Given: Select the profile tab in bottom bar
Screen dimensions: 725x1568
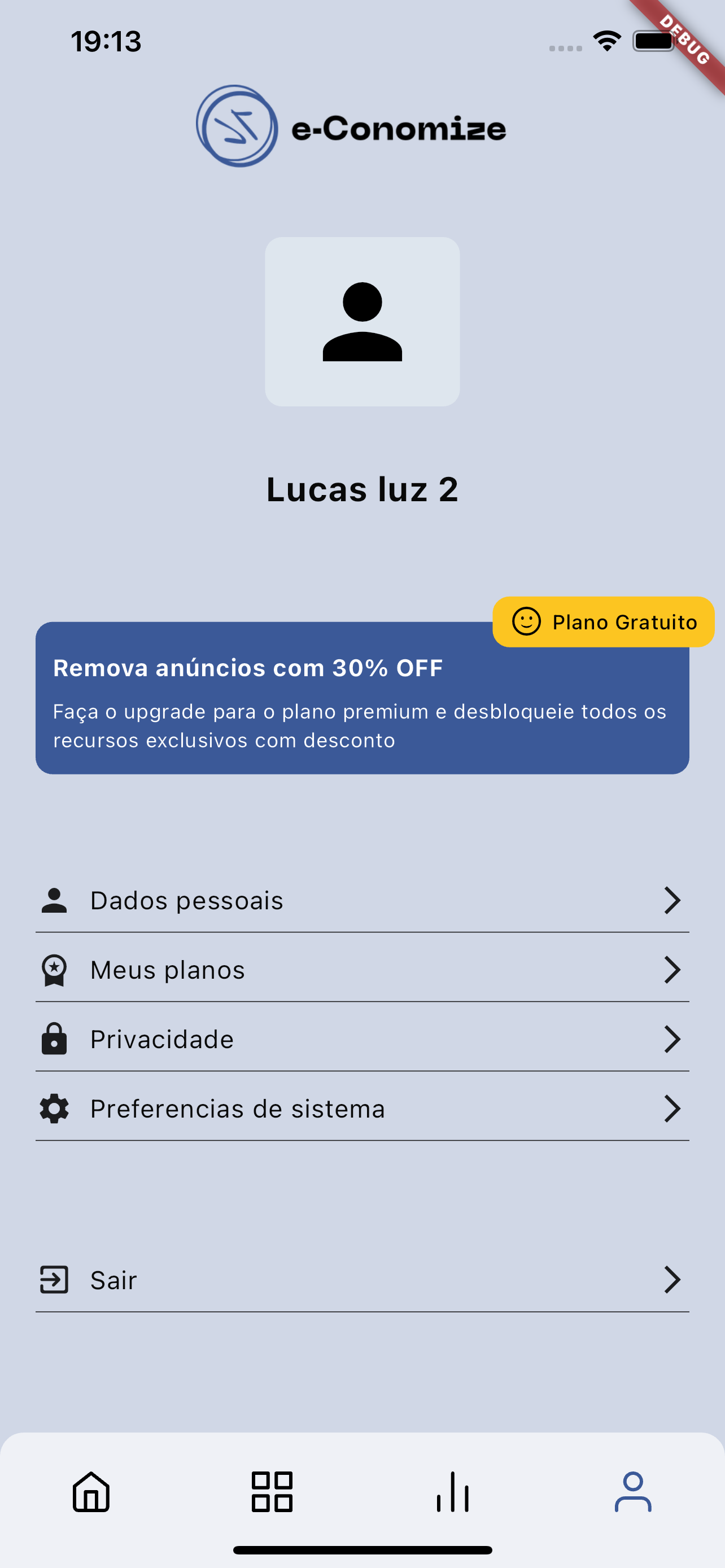Looking at the screenshot, I should (633, 1491).
